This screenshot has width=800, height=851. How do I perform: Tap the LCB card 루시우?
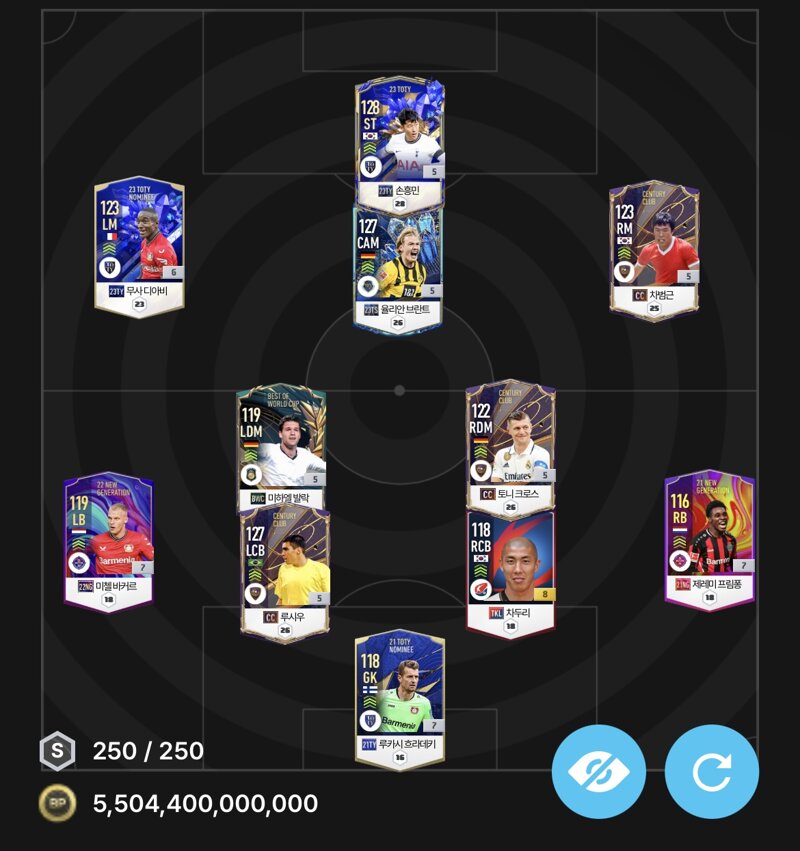click(x=285, y=568)
